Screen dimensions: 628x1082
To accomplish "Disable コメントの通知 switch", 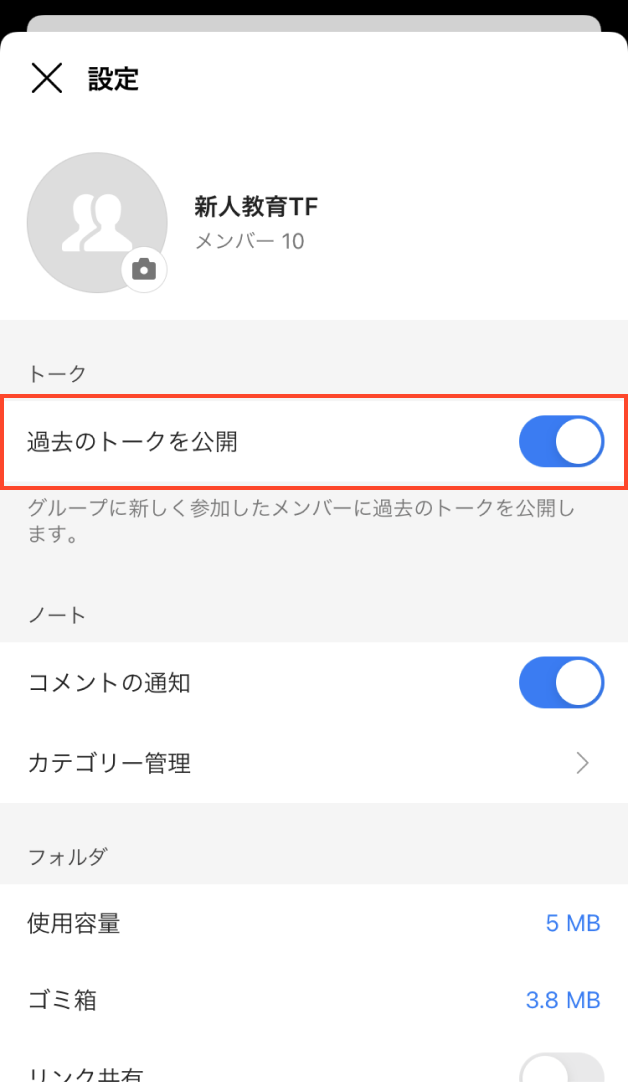I will (561, 683).
